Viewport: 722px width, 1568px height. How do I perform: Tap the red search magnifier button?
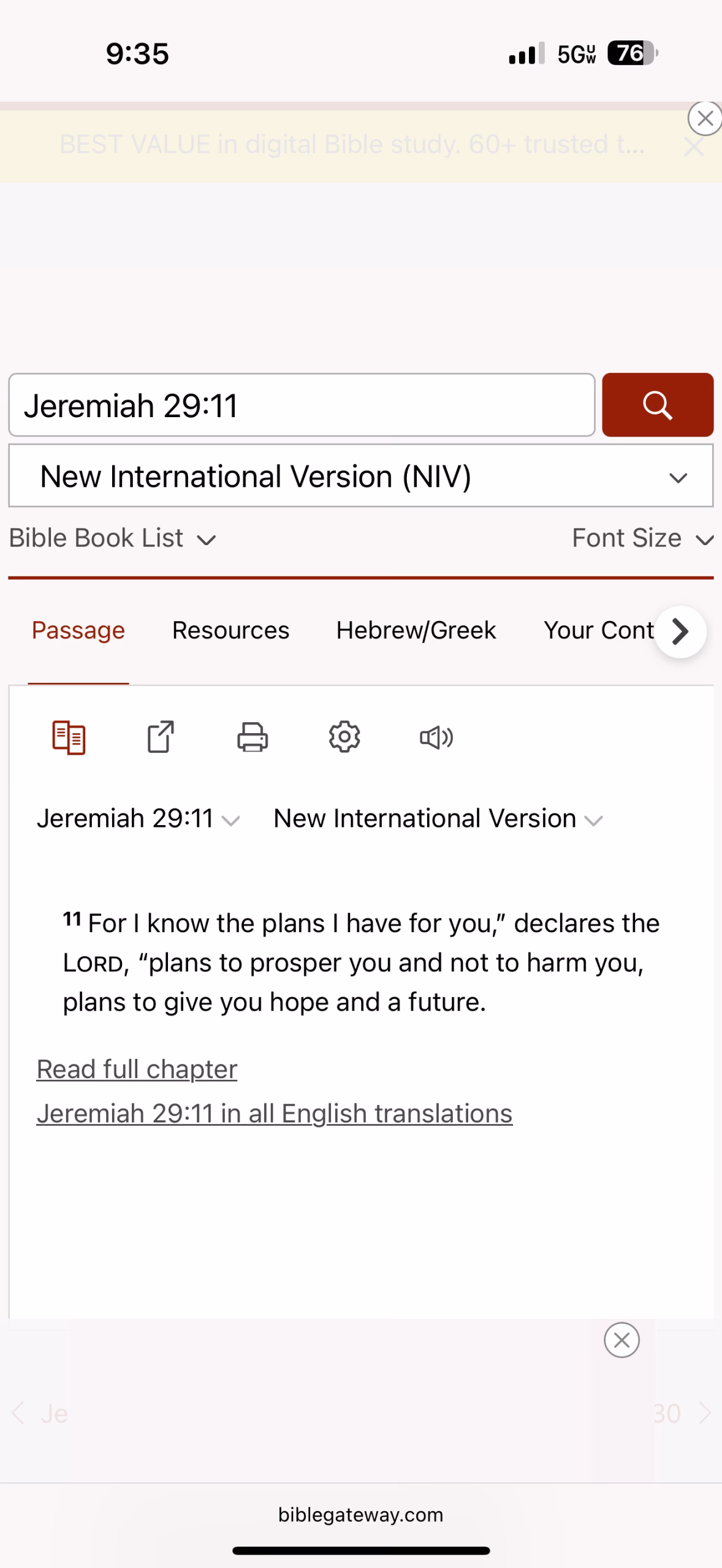(x=657, y=405)
